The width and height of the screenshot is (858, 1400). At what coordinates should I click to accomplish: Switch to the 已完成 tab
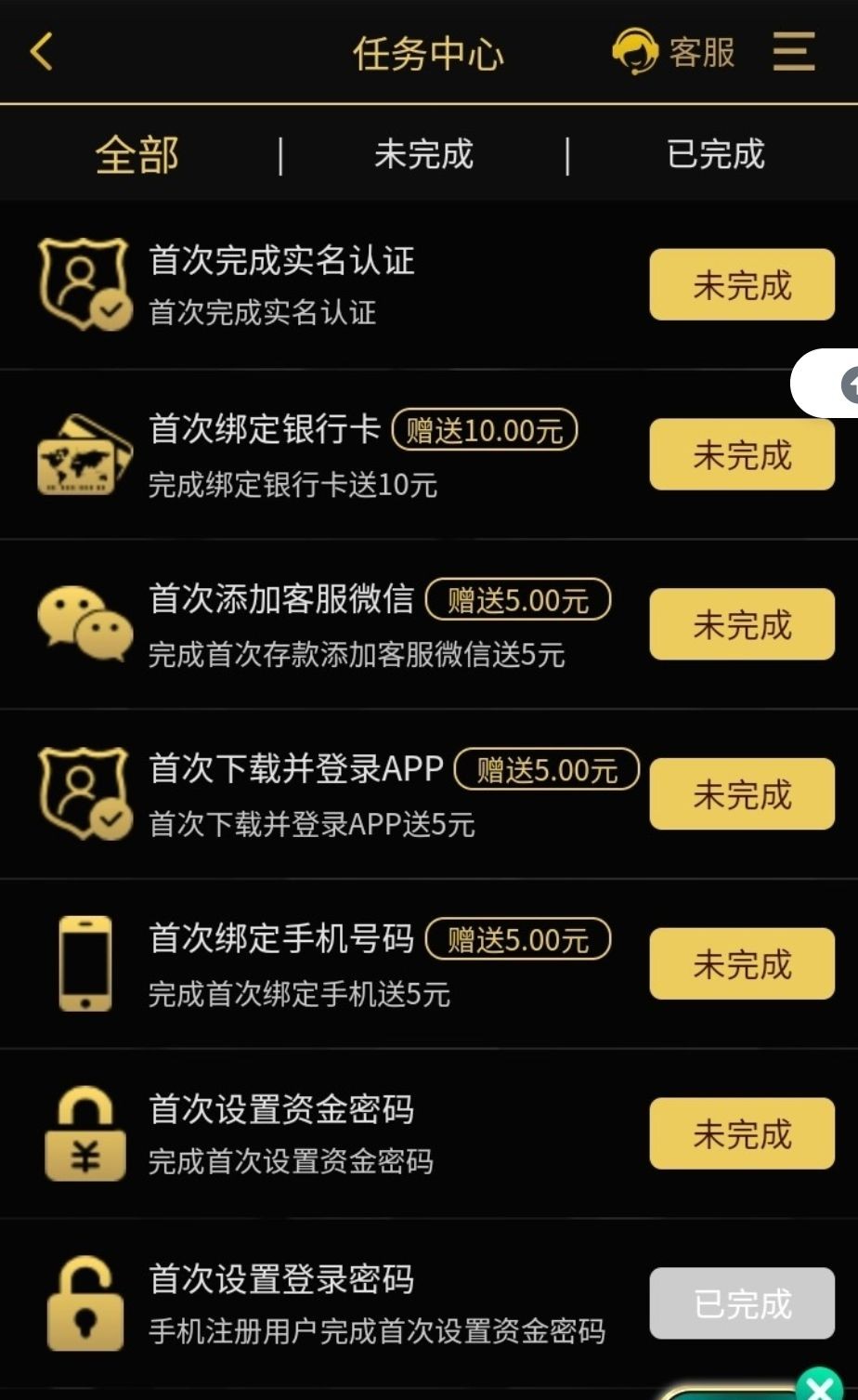(715, 154)
